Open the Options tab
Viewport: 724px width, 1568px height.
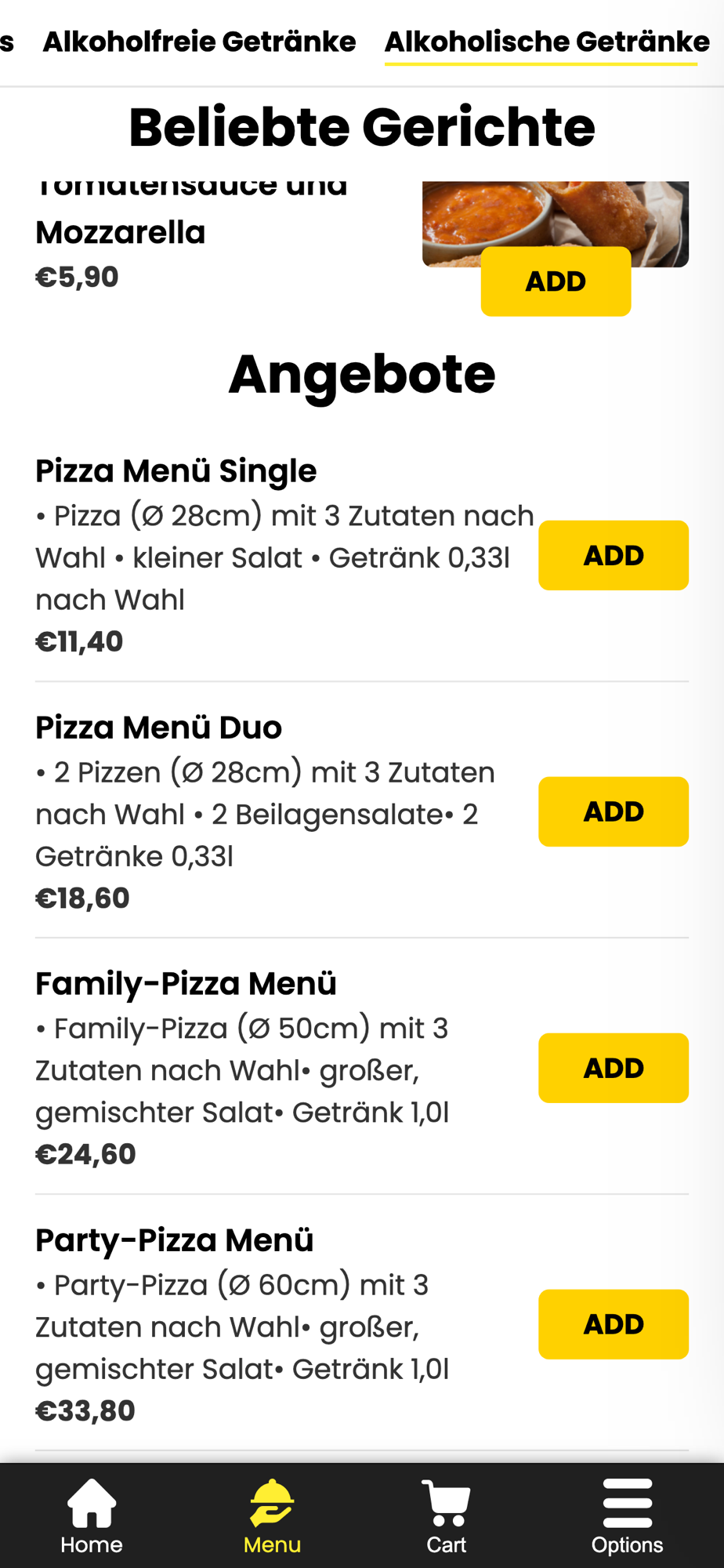pyautogui.click(x=627, y=1516)
